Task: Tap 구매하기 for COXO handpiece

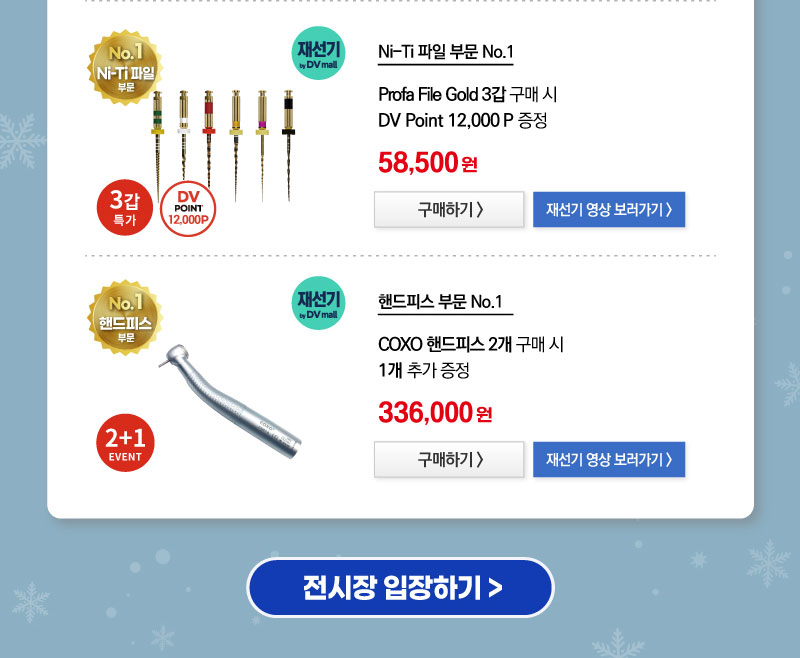Action: [449, 460]
